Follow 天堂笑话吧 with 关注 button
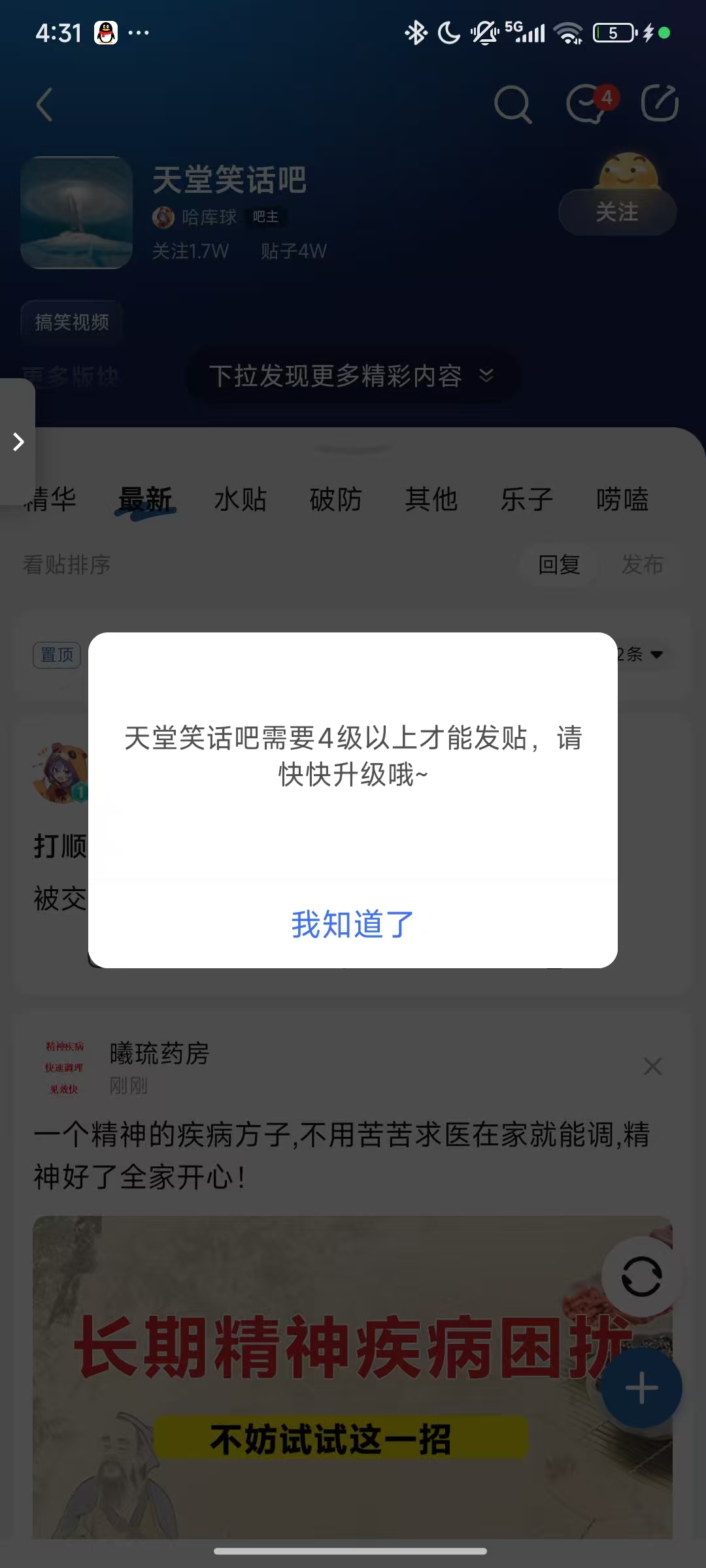The image size is (706, 1568). [617, 212]
